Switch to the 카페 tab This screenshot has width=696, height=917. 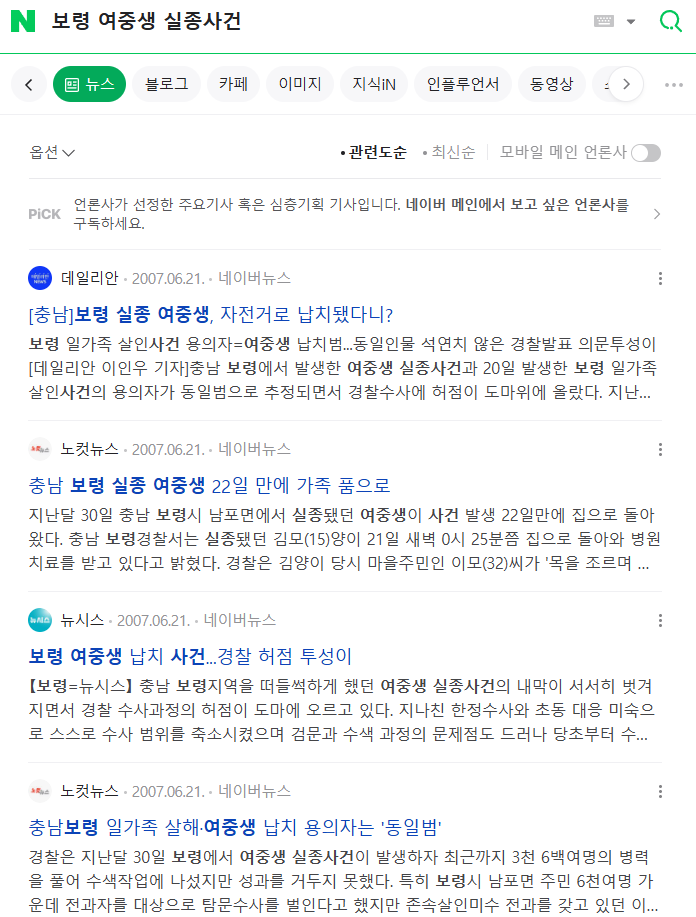(233, 84)
